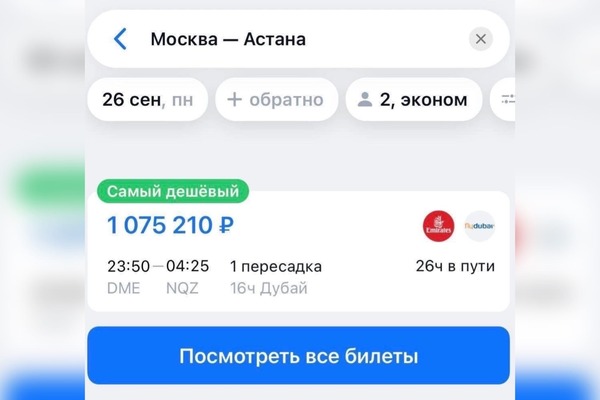This screenshot has width=600, height=400.
Task: Open the filters chip
Action: [503, 99]
